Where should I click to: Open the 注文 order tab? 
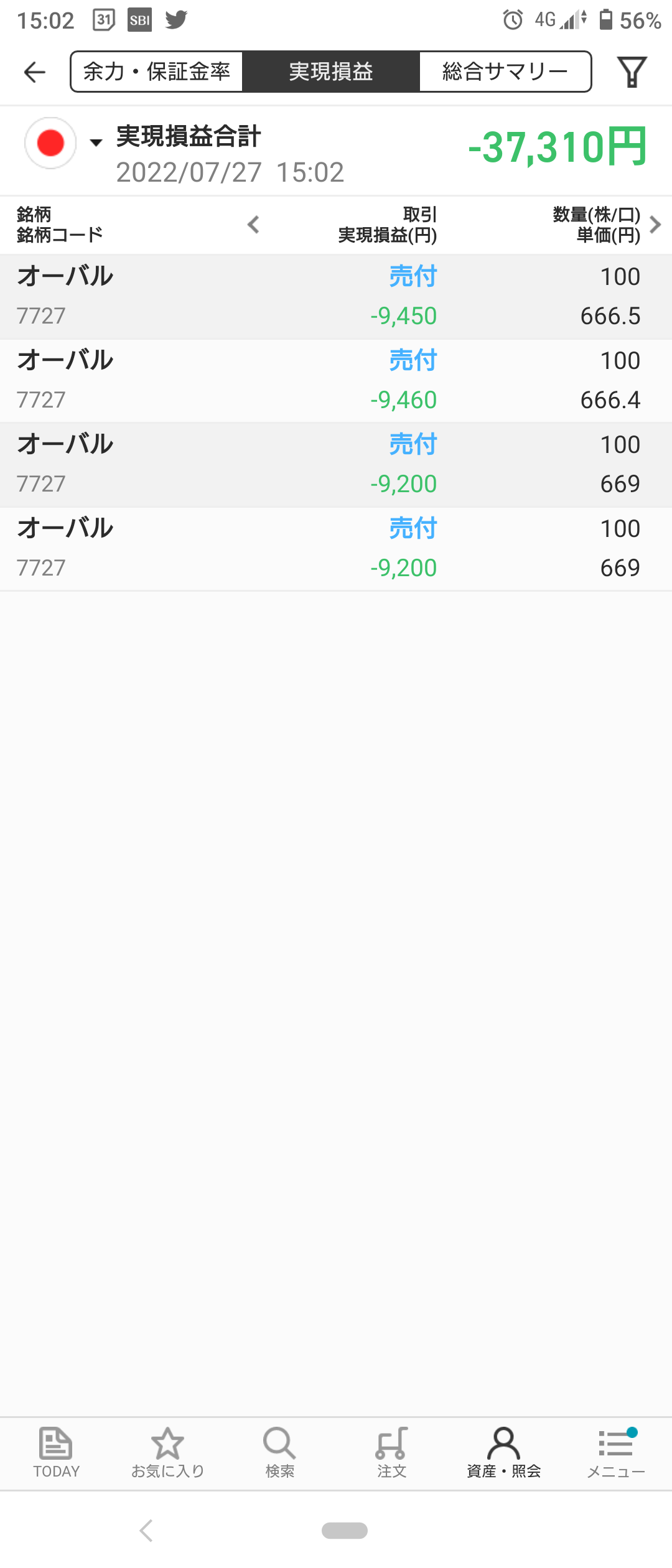[391, 1452]
